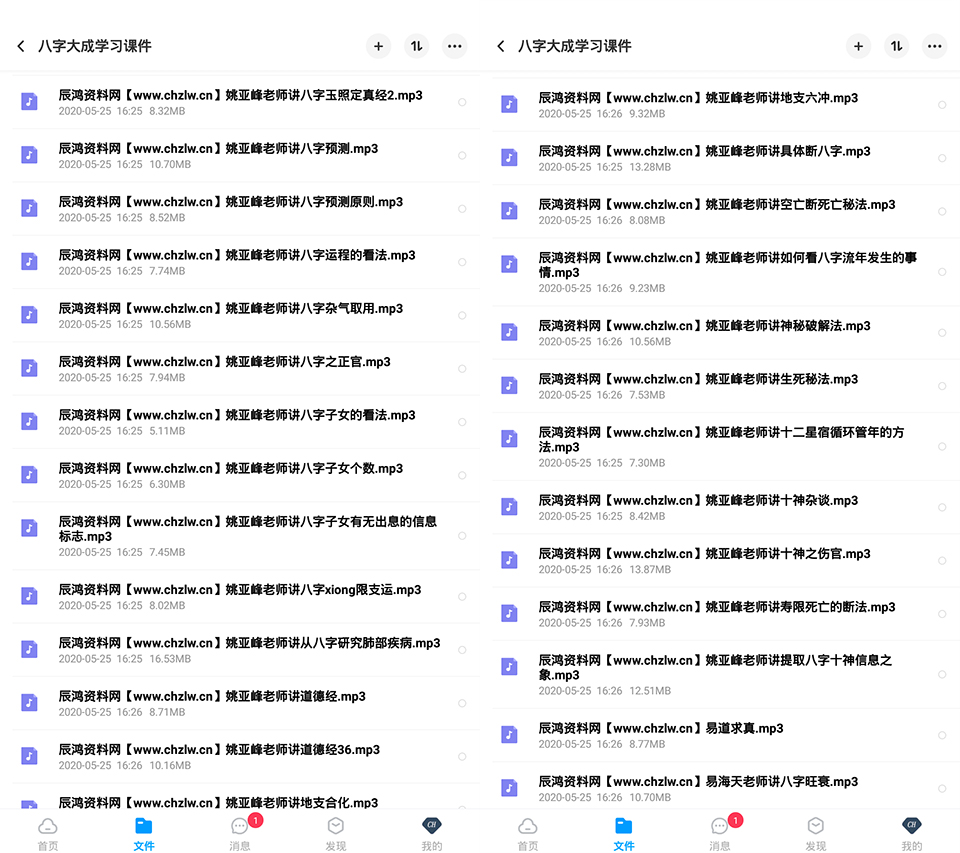
Task: Open 姚亚峰老师讲道德经36.mp3
Action: coord(245,756)
